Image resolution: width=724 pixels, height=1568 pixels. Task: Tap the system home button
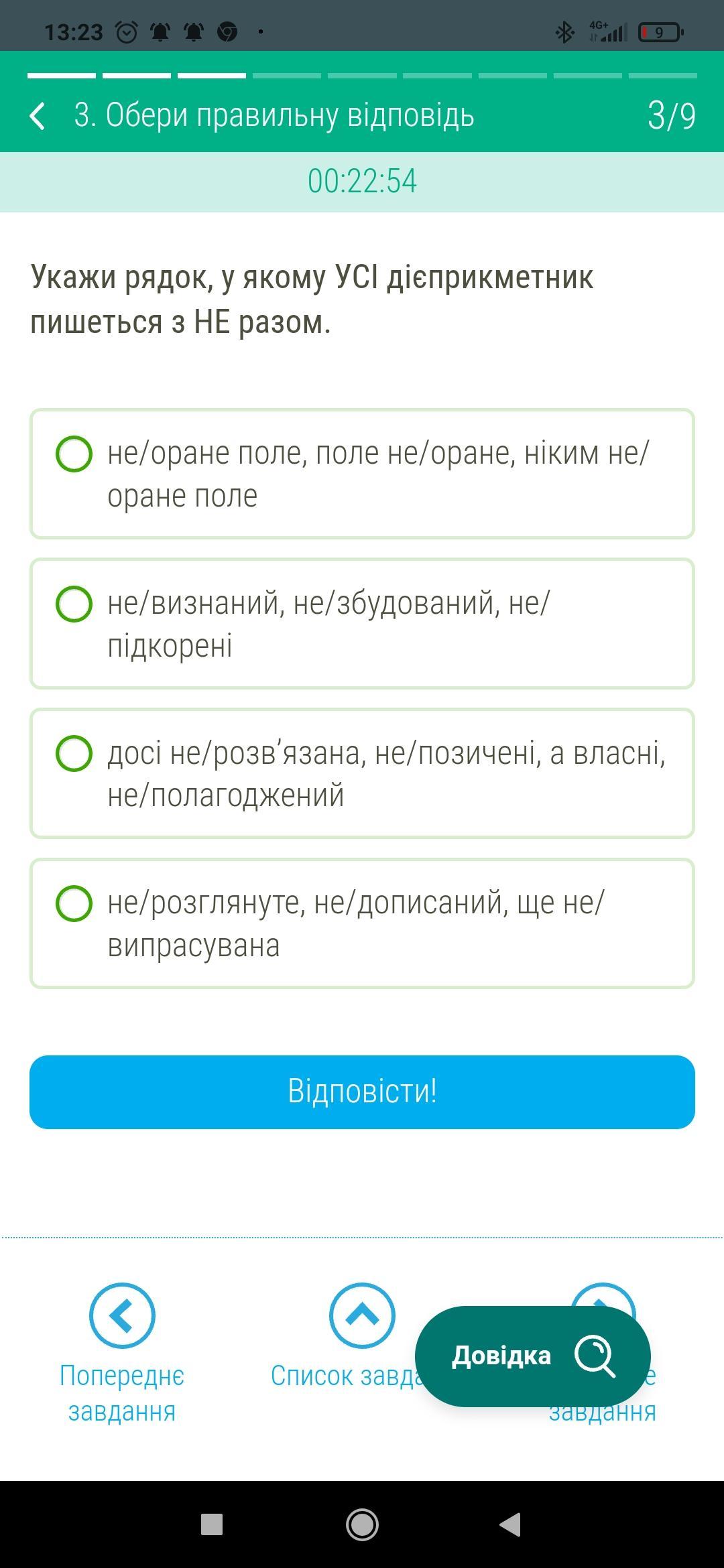(362, 1524)
